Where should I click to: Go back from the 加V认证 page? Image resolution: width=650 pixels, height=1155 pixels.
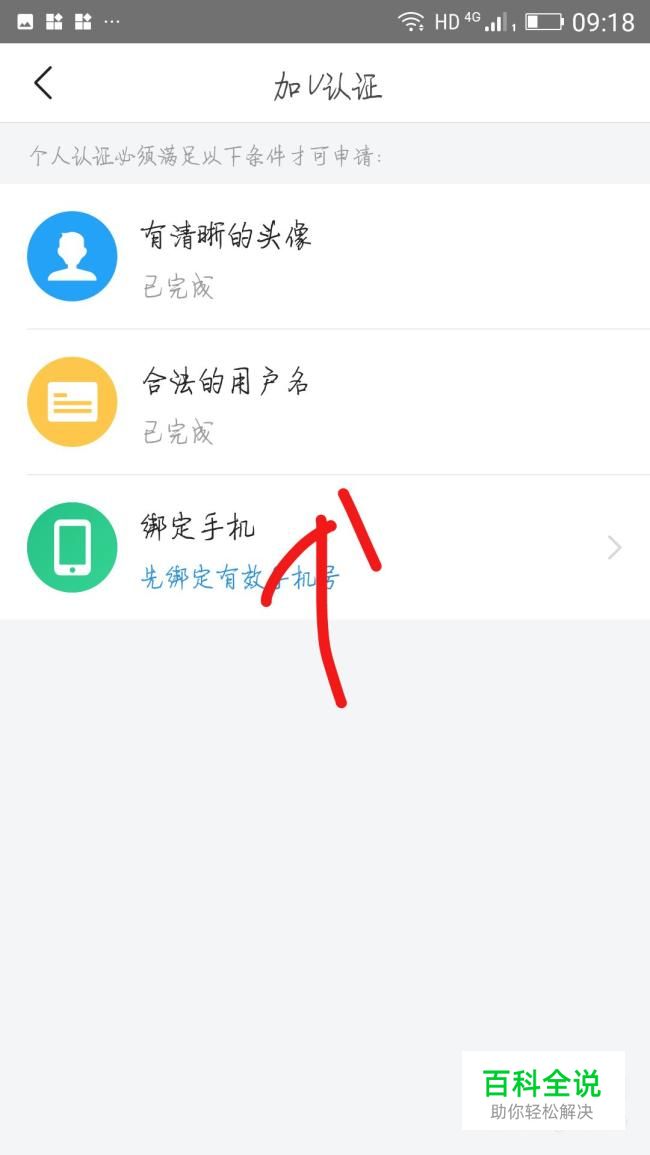point(43,83)
